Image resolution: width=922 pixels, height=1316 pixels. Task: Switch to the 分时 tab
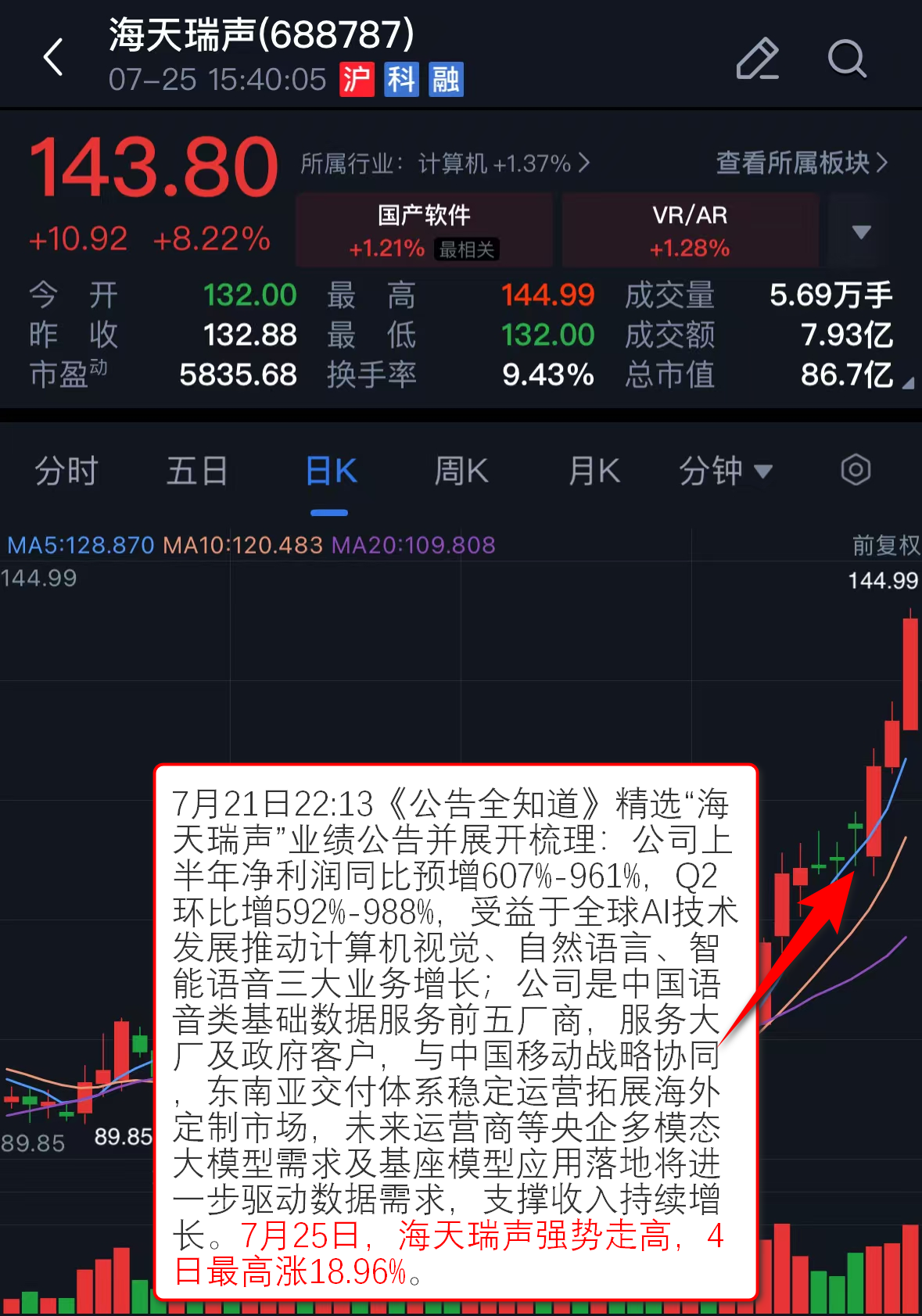pos(66,472)
